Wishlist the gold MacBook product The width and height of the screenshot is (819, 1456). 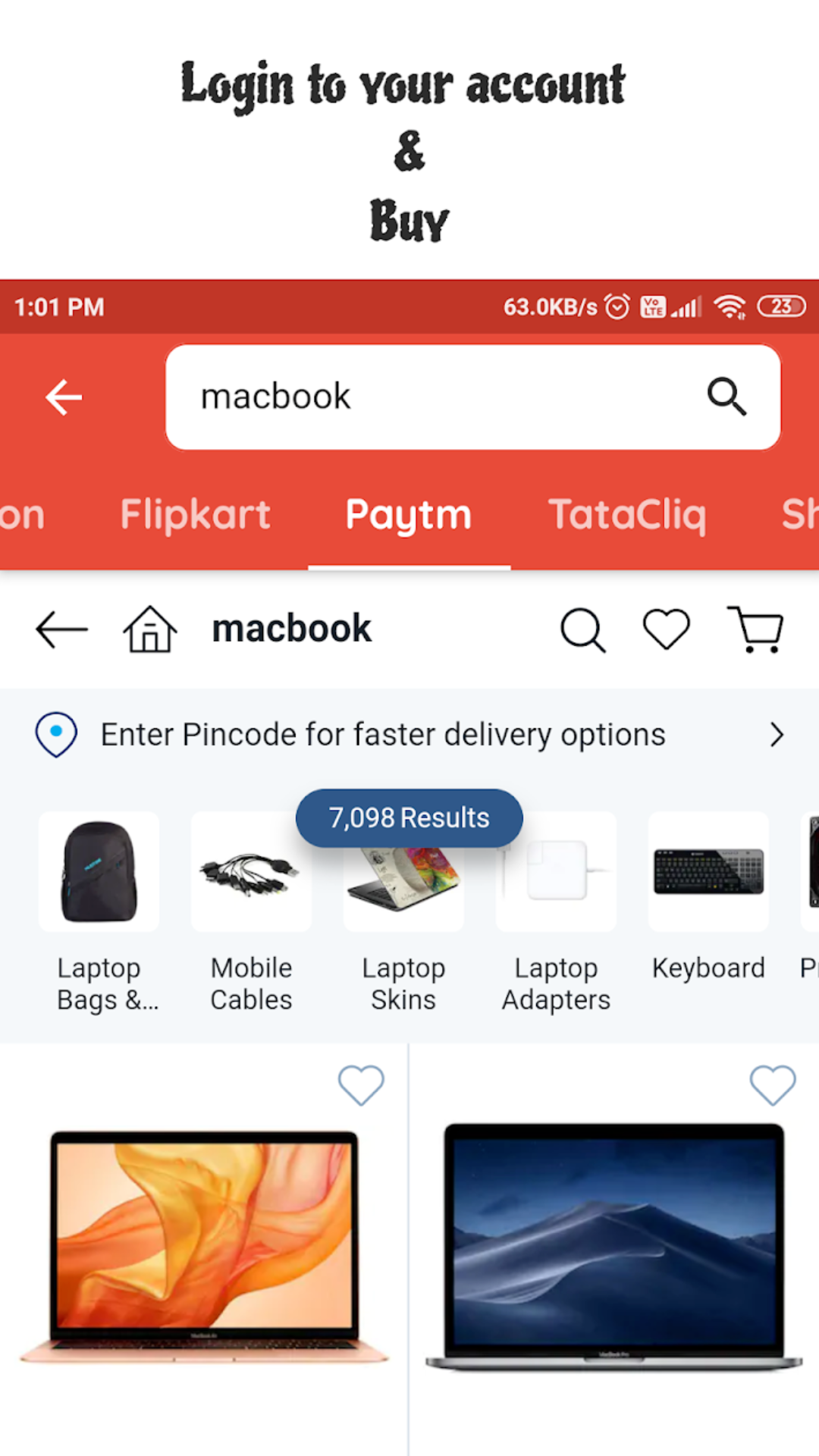click(361, 1084)
